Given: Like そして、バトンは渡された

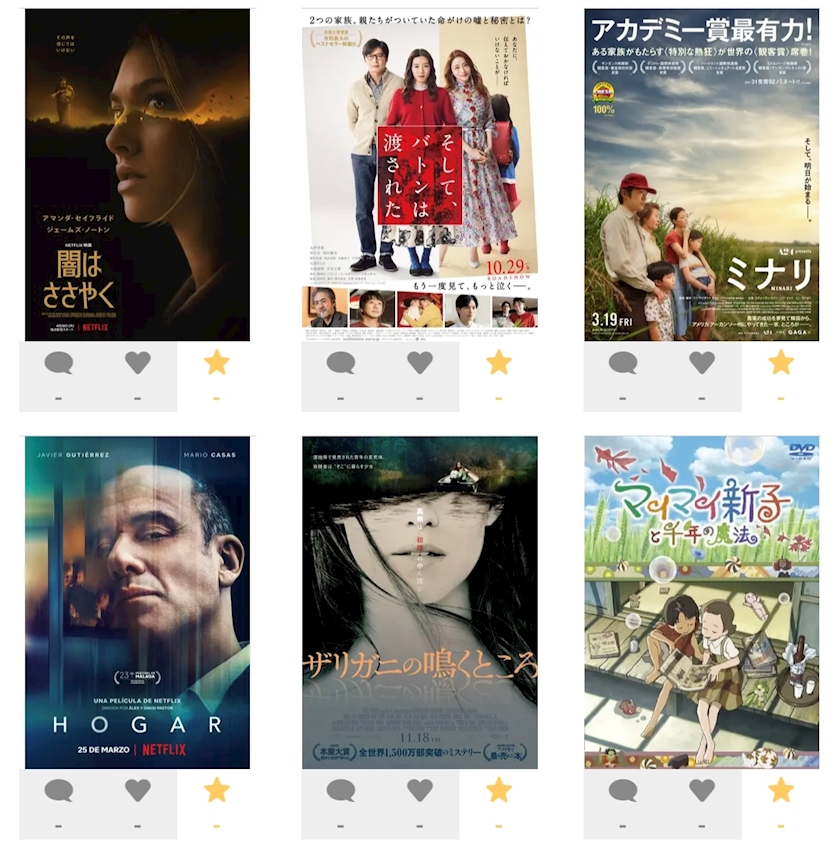Looking at the screenshot, I should [x=420, y=363].
